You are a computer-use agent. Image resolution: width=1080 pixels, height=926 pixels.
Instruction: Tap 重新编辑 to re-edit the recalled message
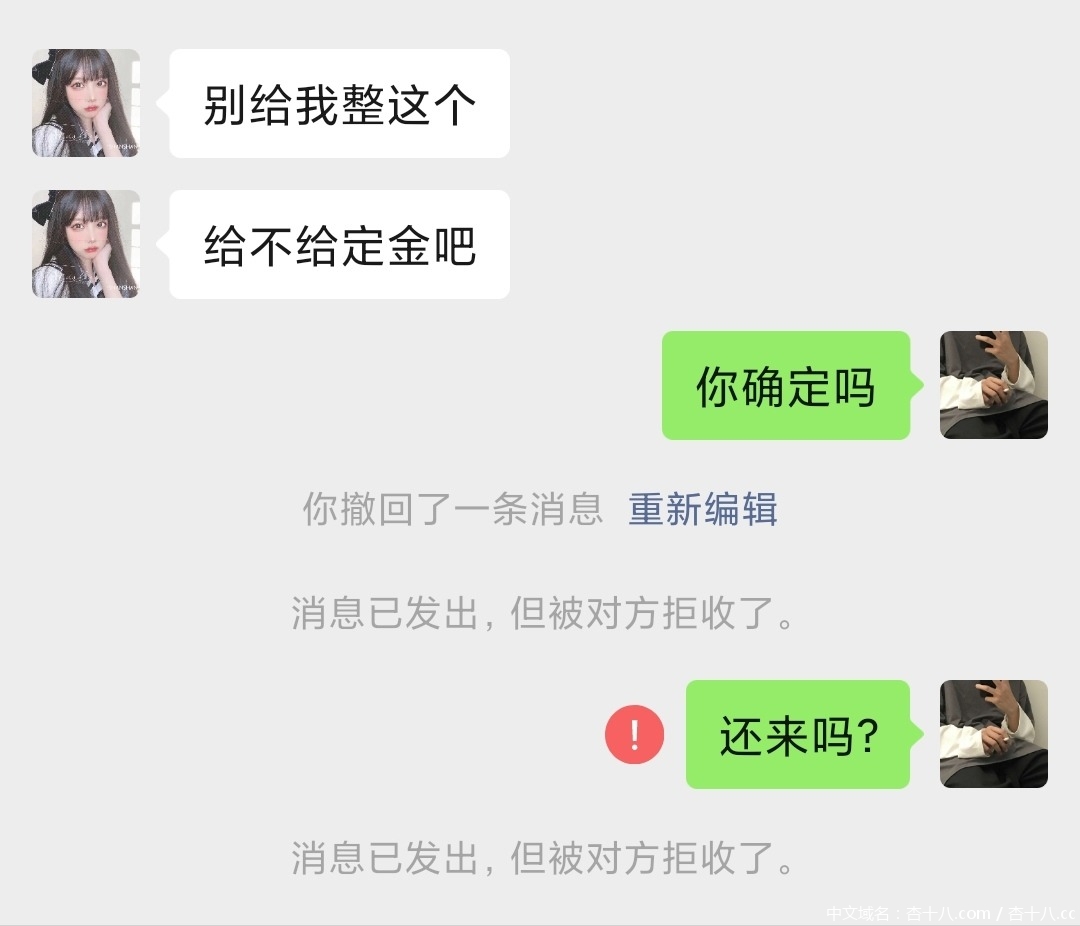(x=702, y=510)
